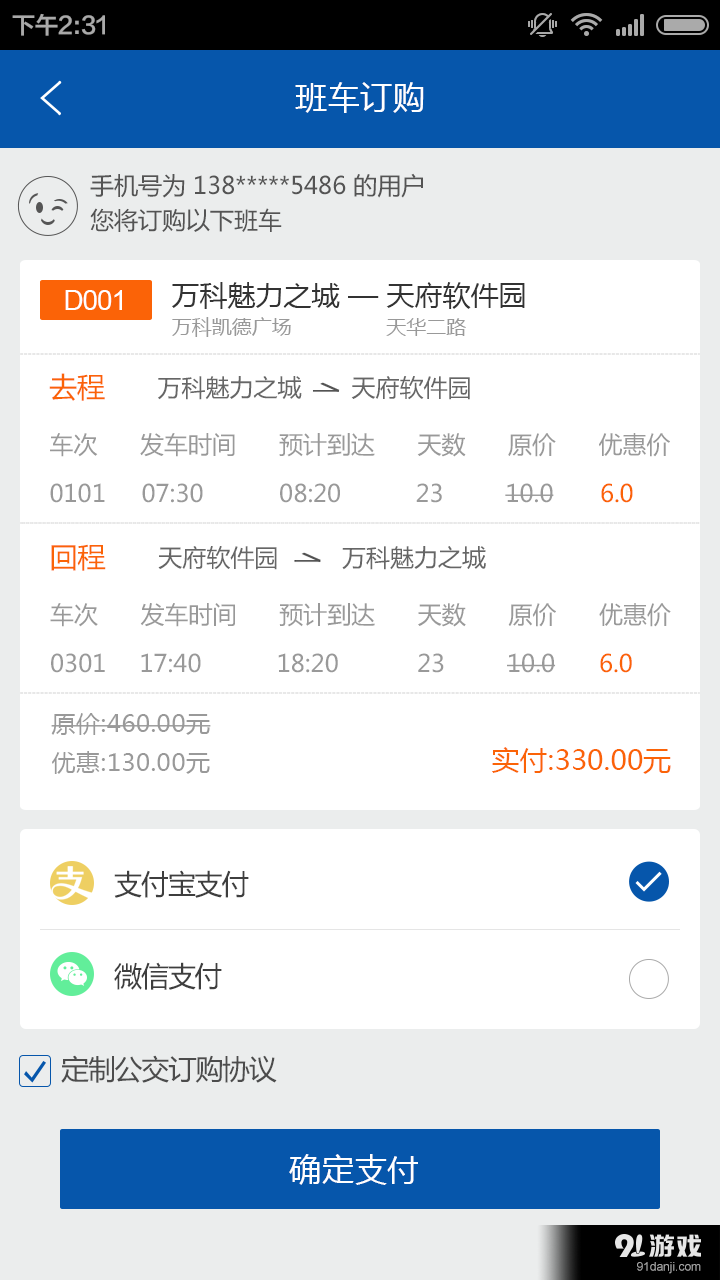Tap the back arrow to leave 班车订购
Viewport: 720px width, 1280px height.
click(x=50, y=98)
